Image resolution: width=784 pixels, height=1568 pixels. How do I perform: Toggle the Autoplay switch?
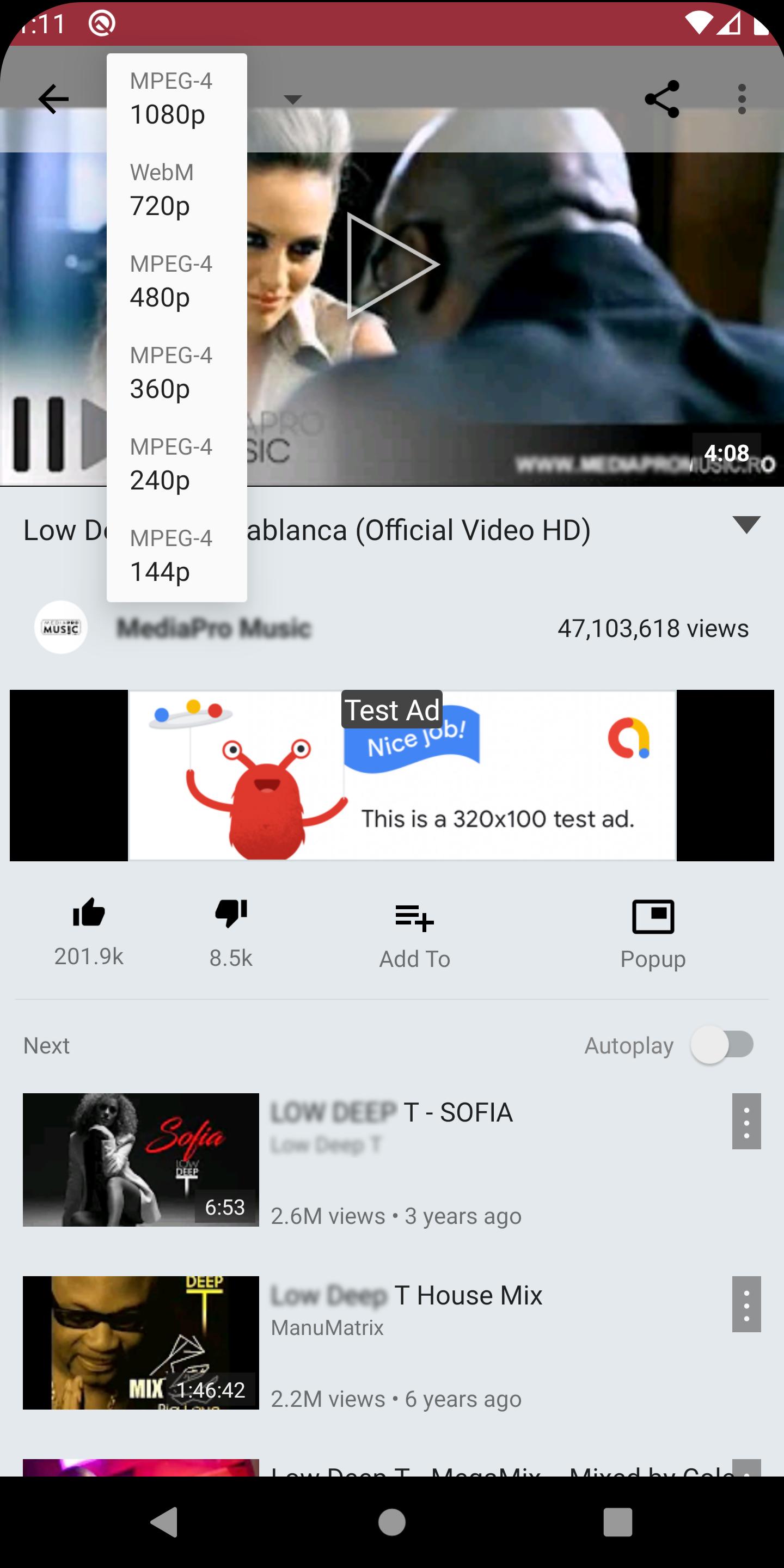coord(722,1045)
